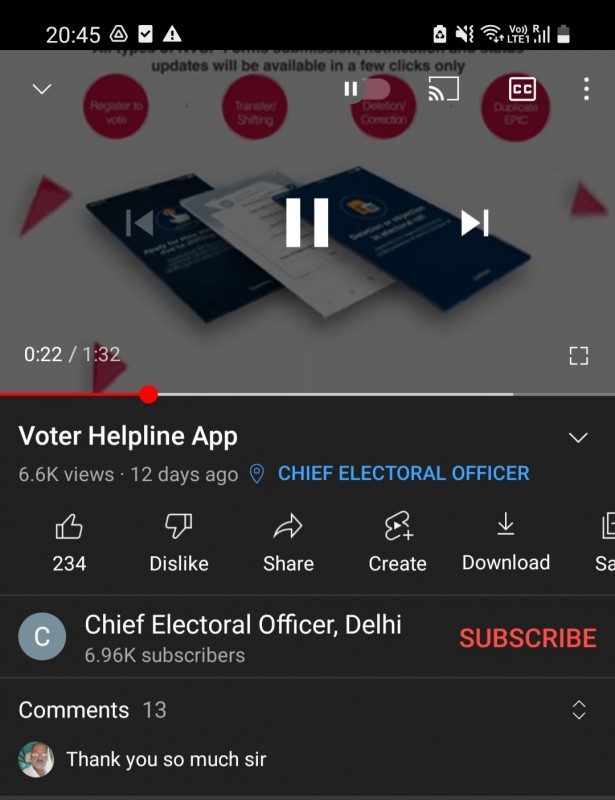The image size is (615, 800).
Task: Share the video
Action: pos(288,541)
